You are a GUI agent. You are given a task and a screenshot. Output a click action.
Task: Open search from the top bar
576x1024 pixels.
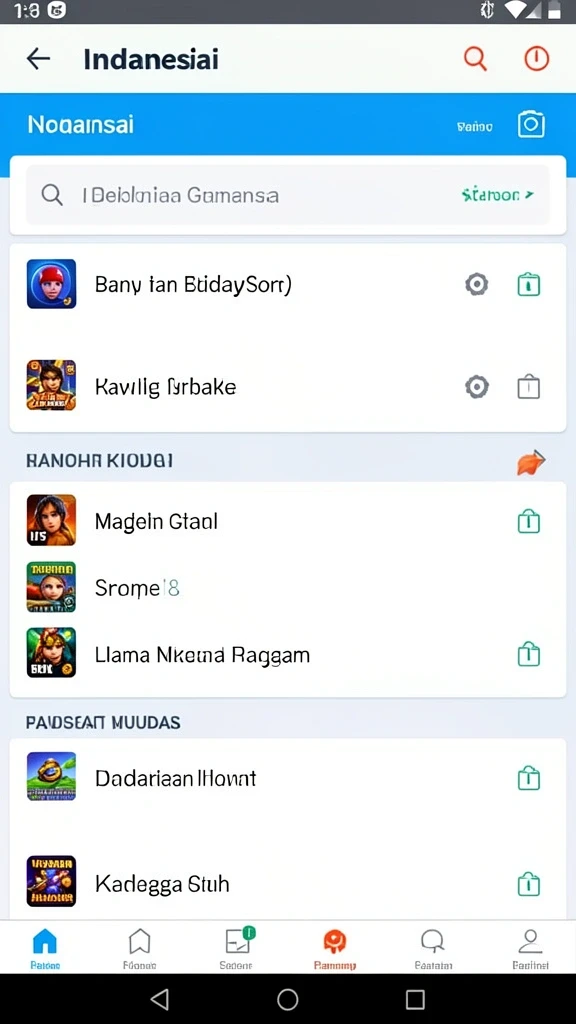[475, 59]
